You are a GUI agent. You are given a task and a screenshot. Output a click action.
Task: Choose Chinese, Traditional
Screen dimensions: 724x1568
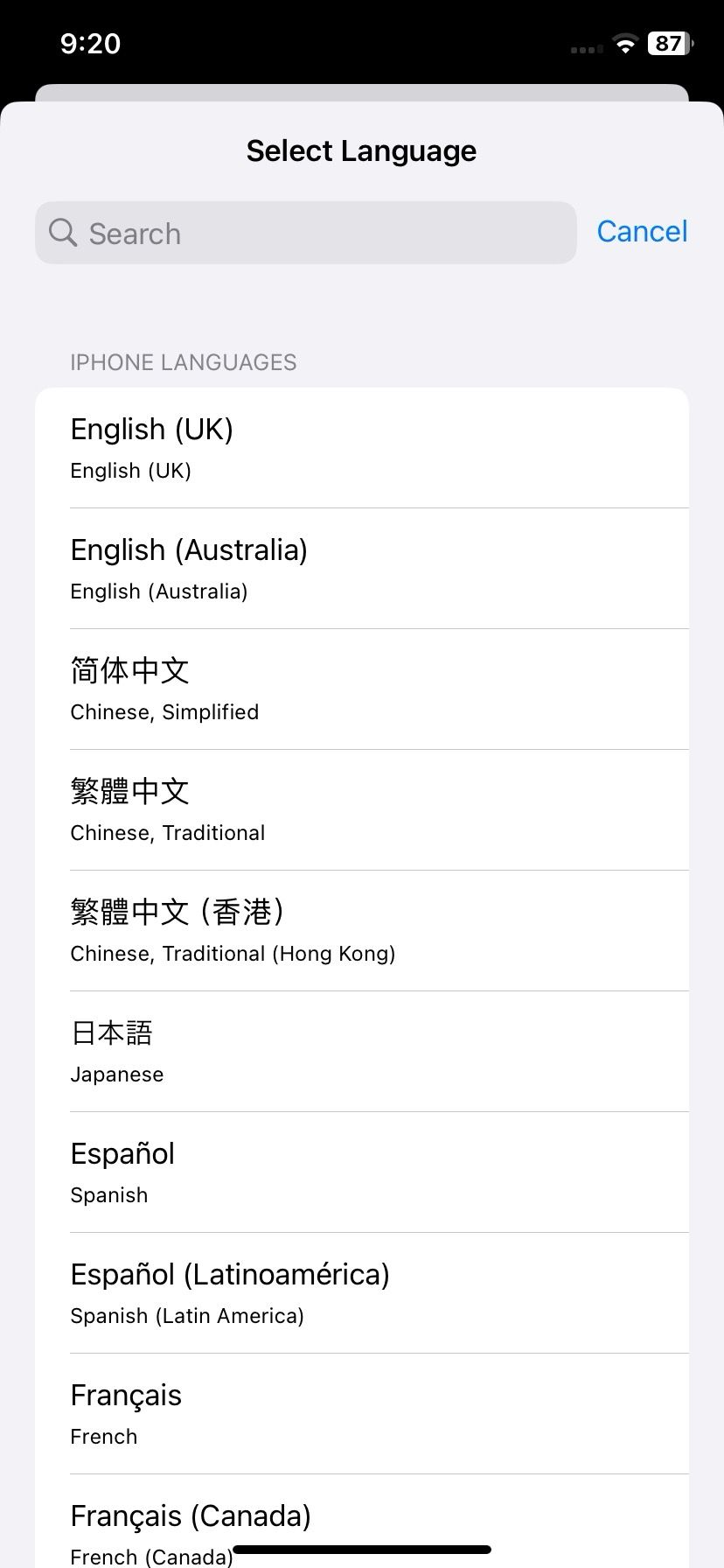point(361,808)
